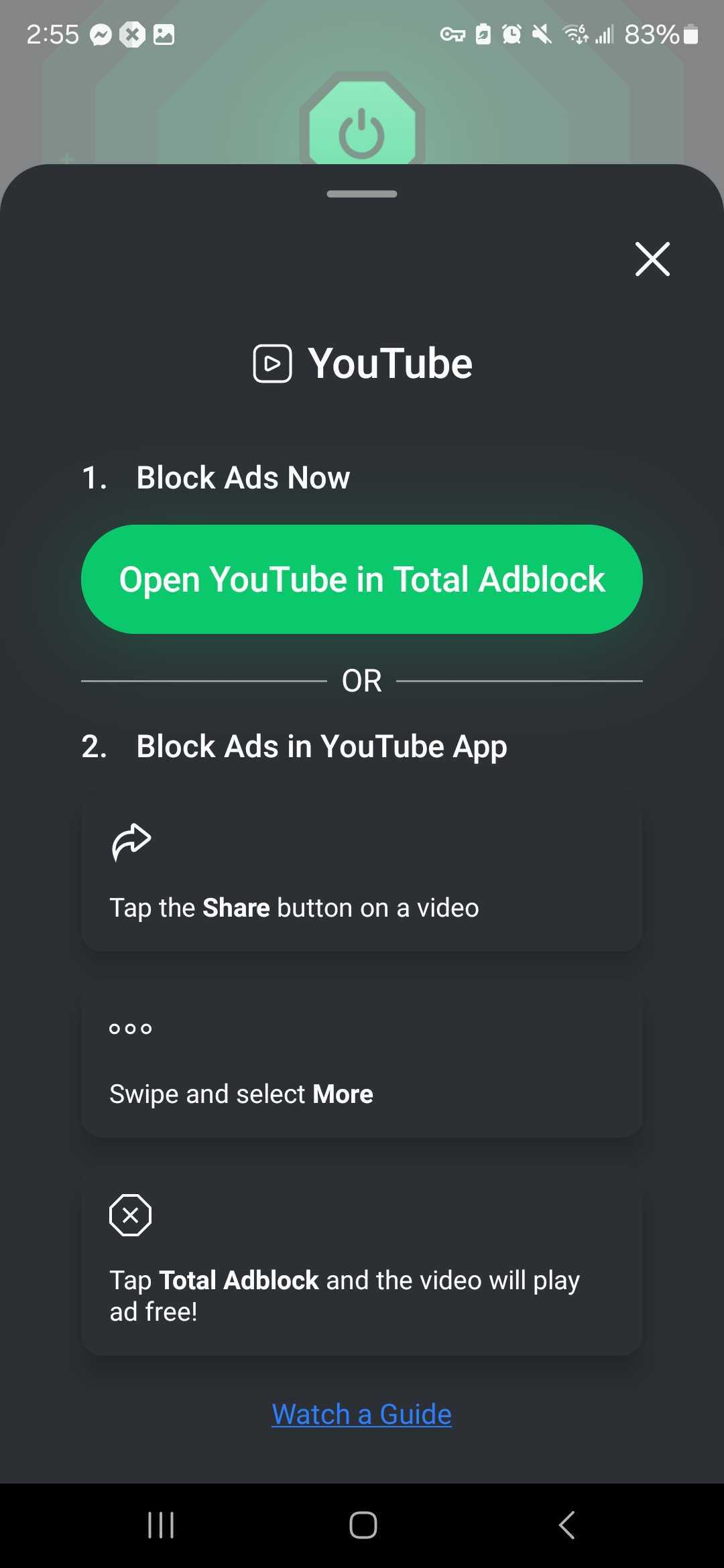The height and width of the screenshot is (1568, 724).
Task: Open YouTube in Total Adblock
Action: pyautogui.click(x=362, y=580)
